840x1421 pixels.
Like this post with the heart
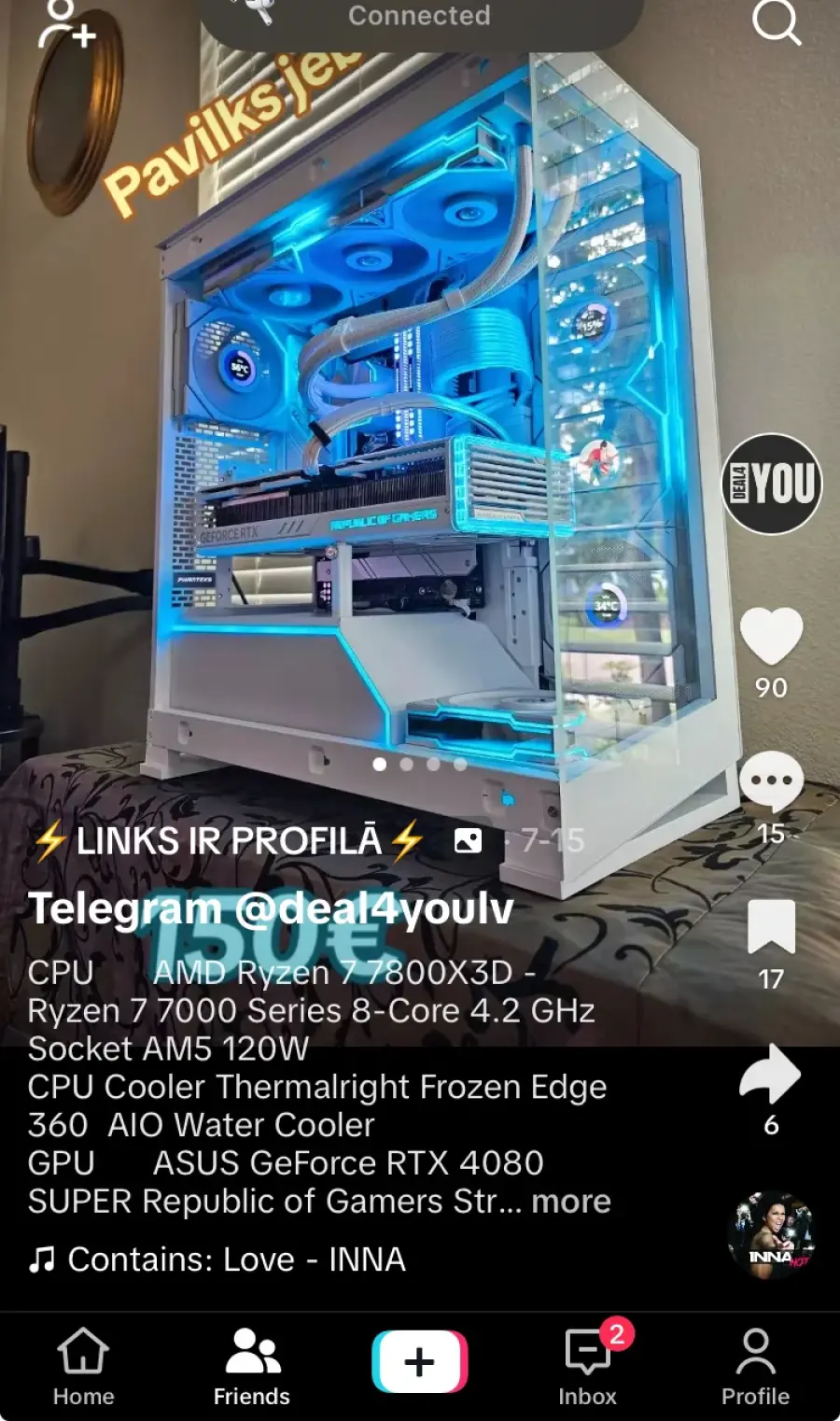click(772, 636)
